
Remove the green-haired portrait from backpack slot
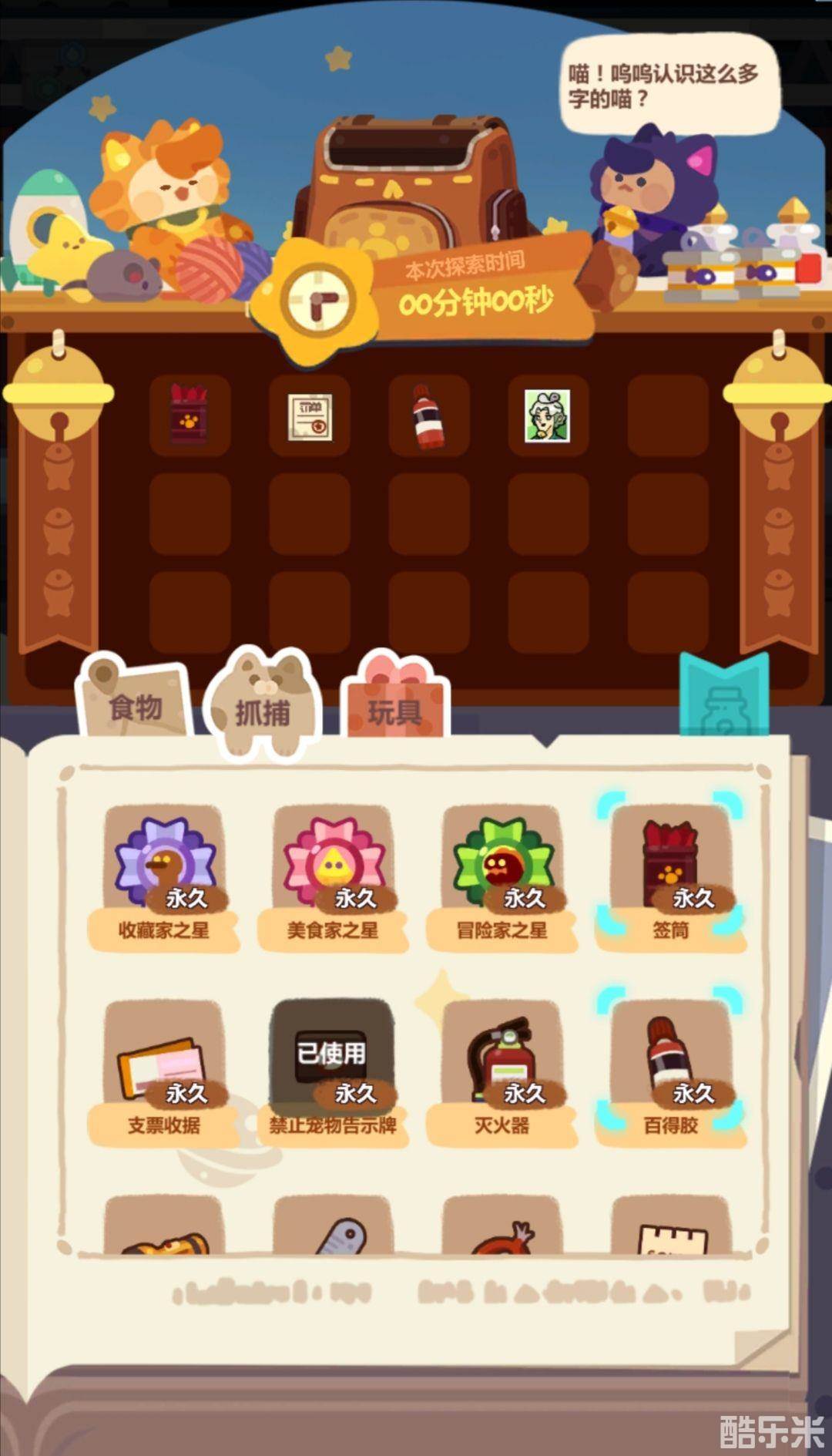tap(548, 416)
